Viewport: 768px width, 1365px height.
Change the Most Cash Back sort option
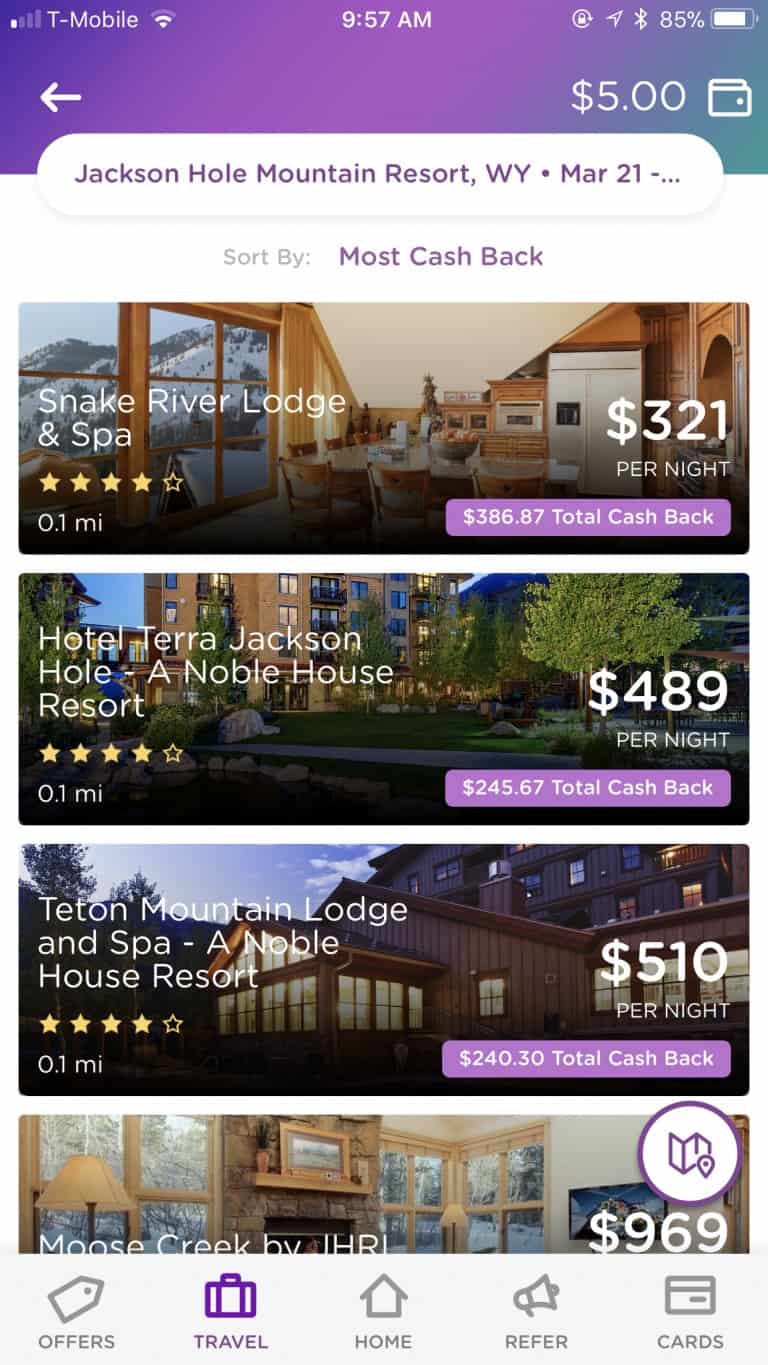click(x=441, y=256)
